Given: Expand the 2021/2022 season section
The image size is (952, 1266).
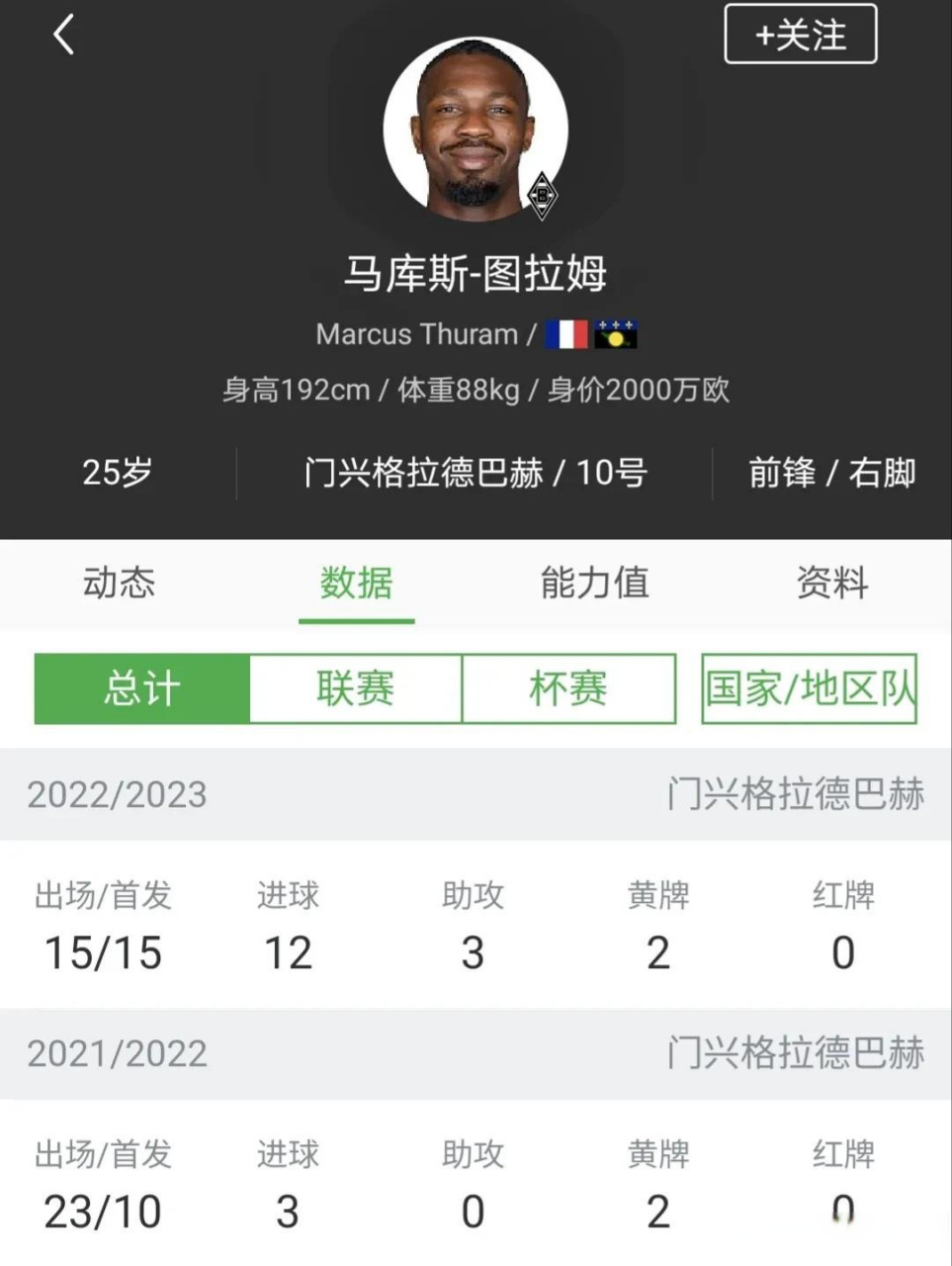Looking at the screenshot, I should pos(118,1053).
